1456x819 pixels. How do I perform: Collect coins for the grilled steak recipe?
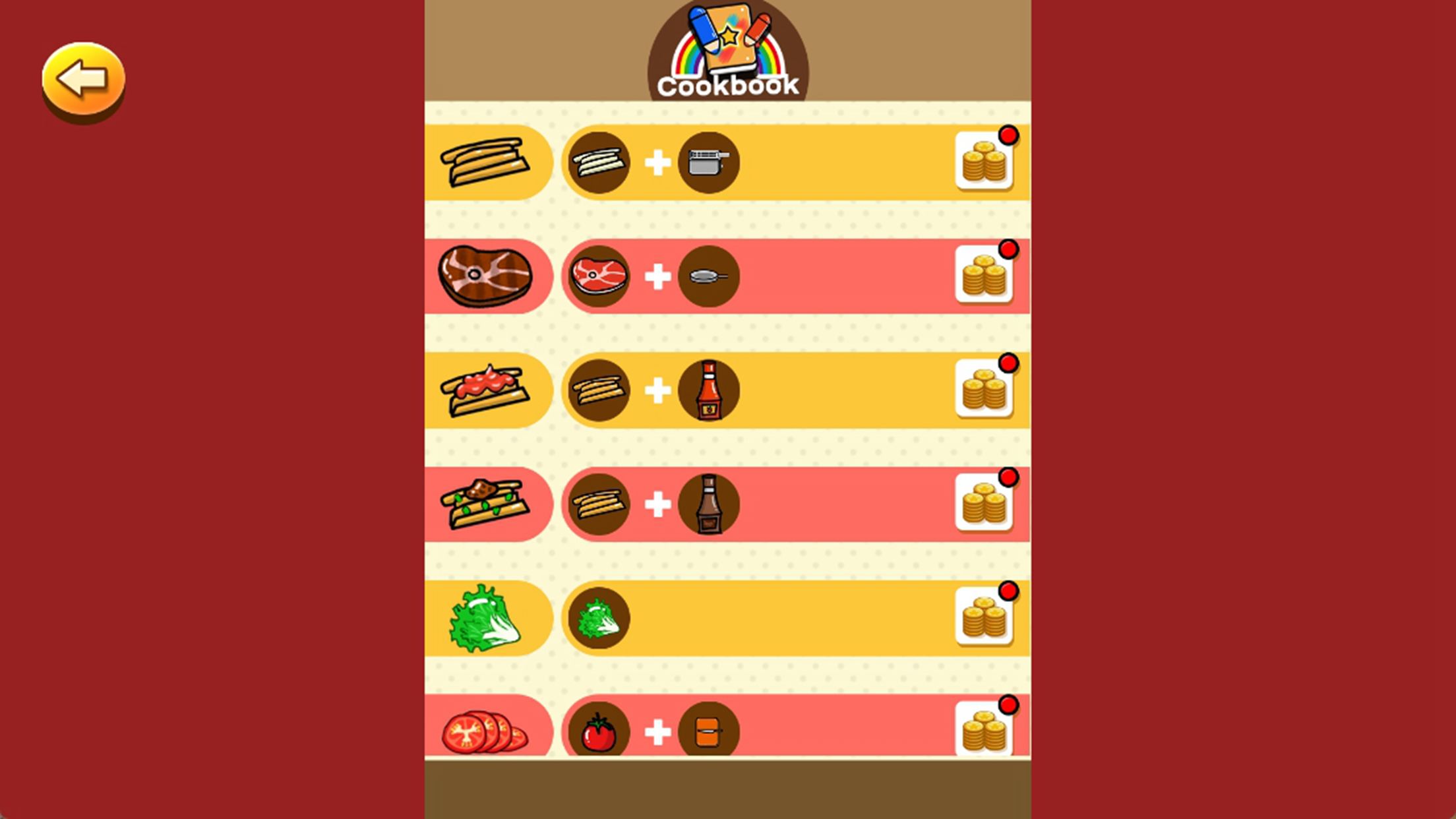tap(984, 275)
